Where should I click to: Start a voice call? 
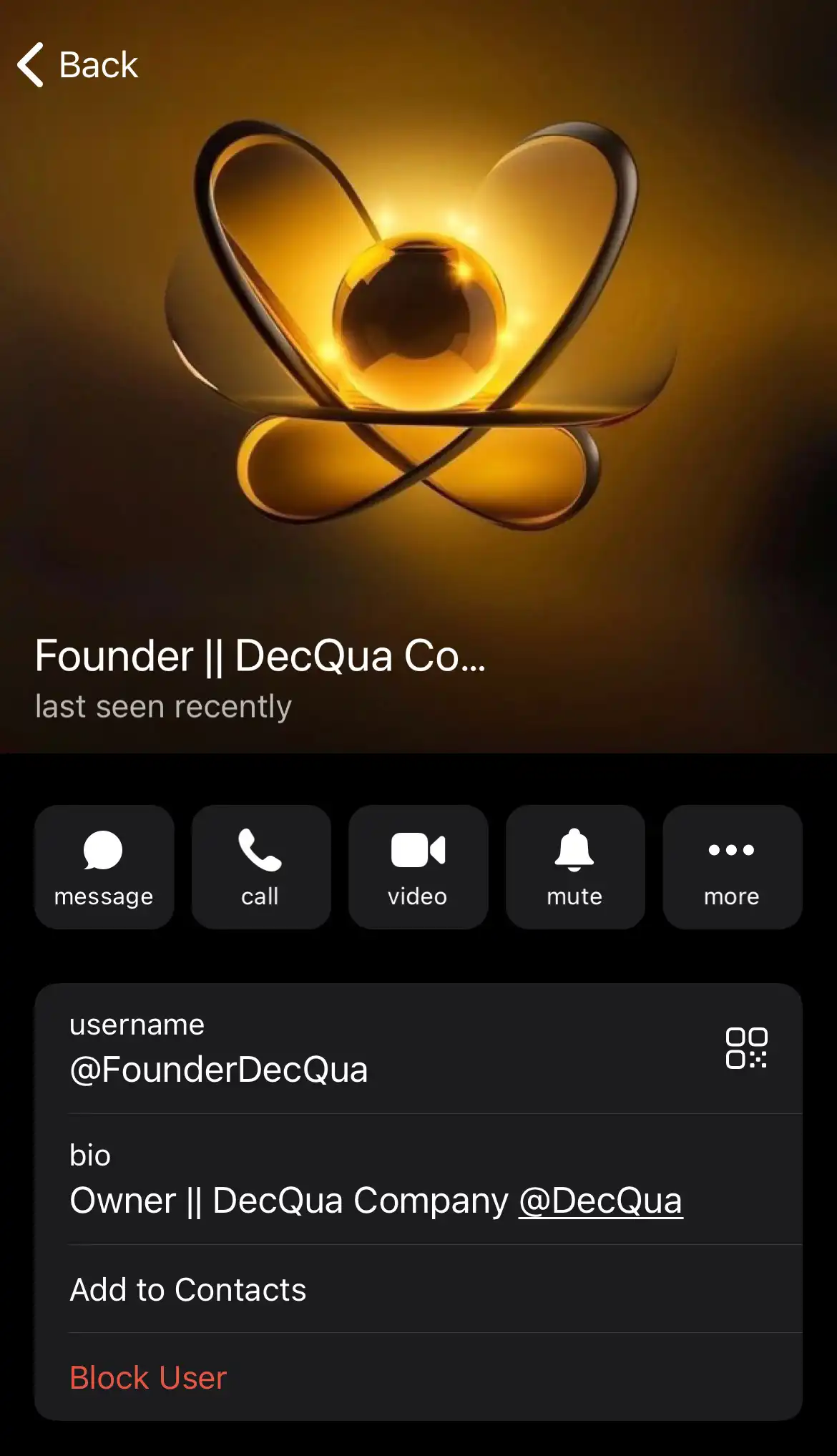(x=261, y=867)
